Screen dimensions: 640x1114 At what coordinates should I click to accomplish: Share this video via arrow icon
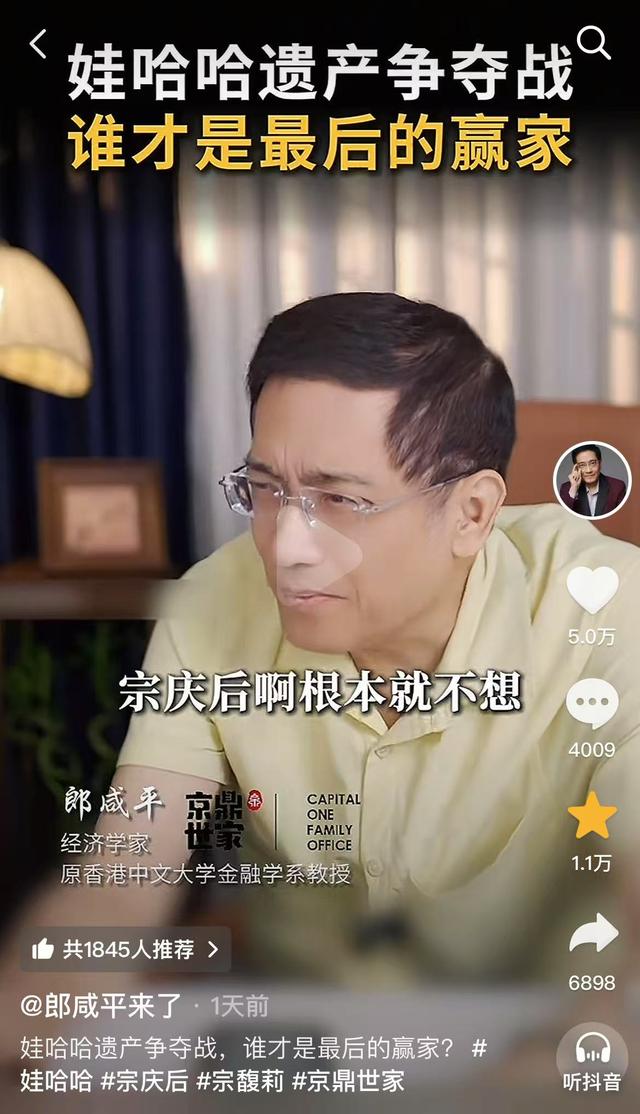point(592,933)
